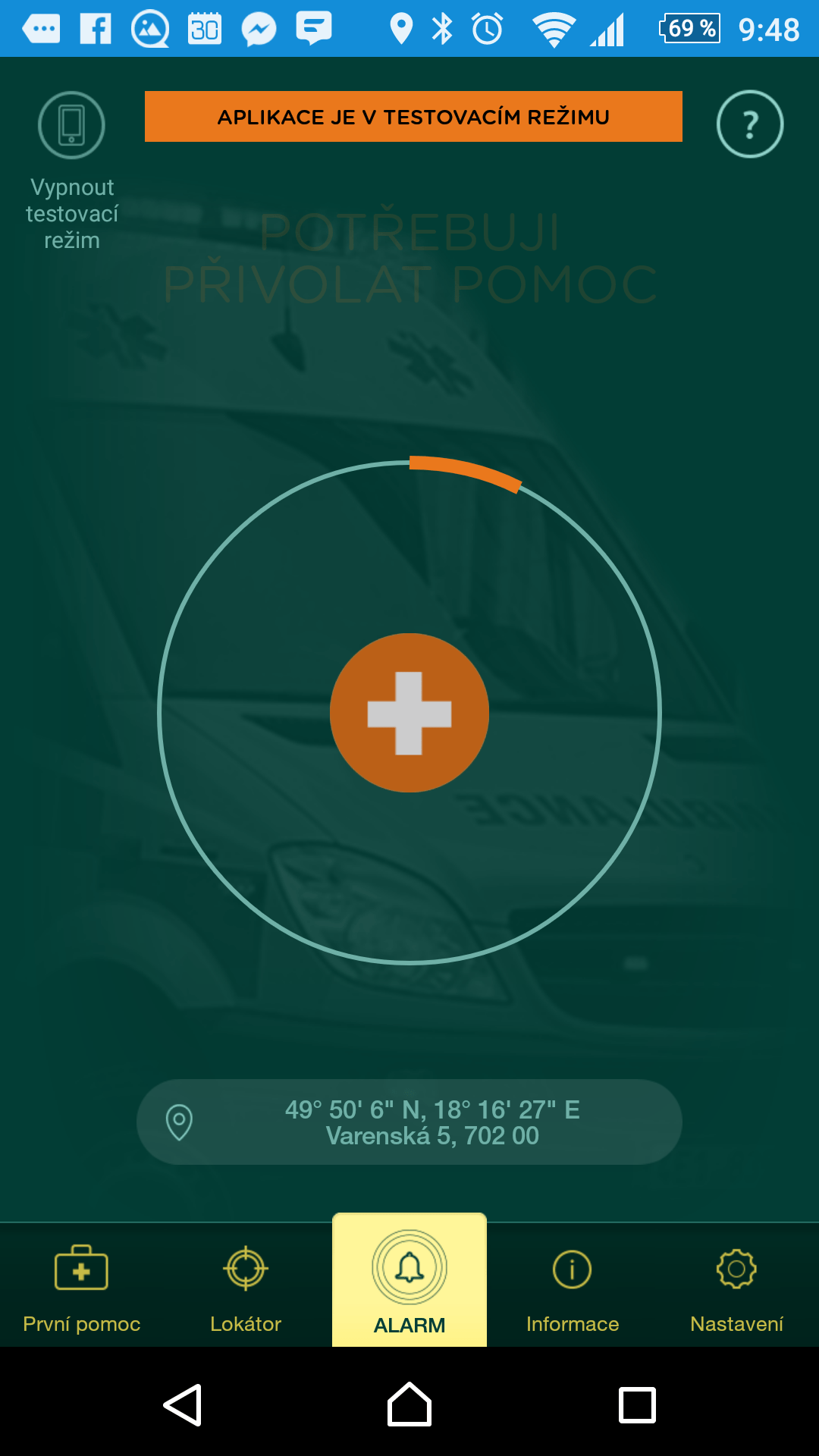Open the Lokátor tab
This screenshot has width=819, height=1456.
tap(246, 1287)
